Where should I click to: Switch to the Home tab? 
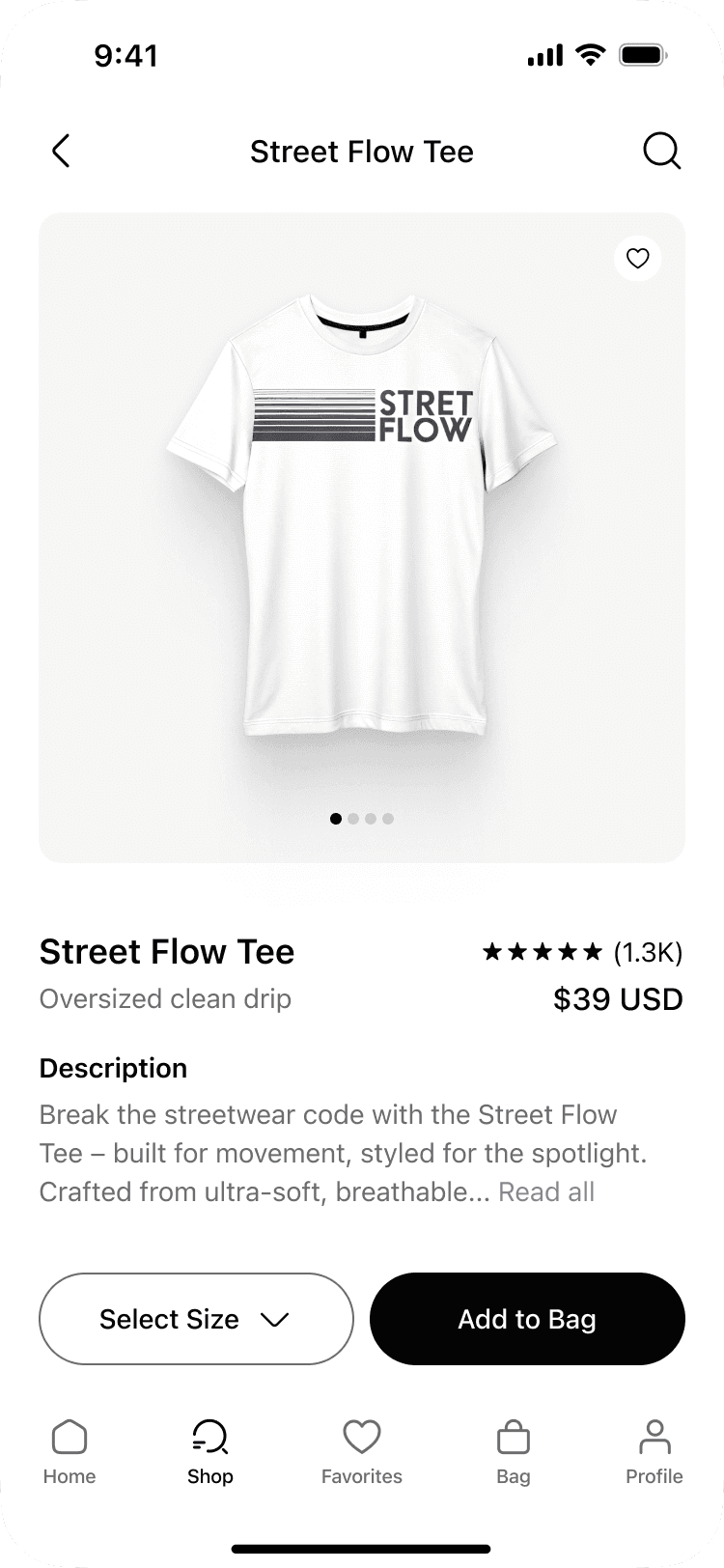(x=70, y=1452)
